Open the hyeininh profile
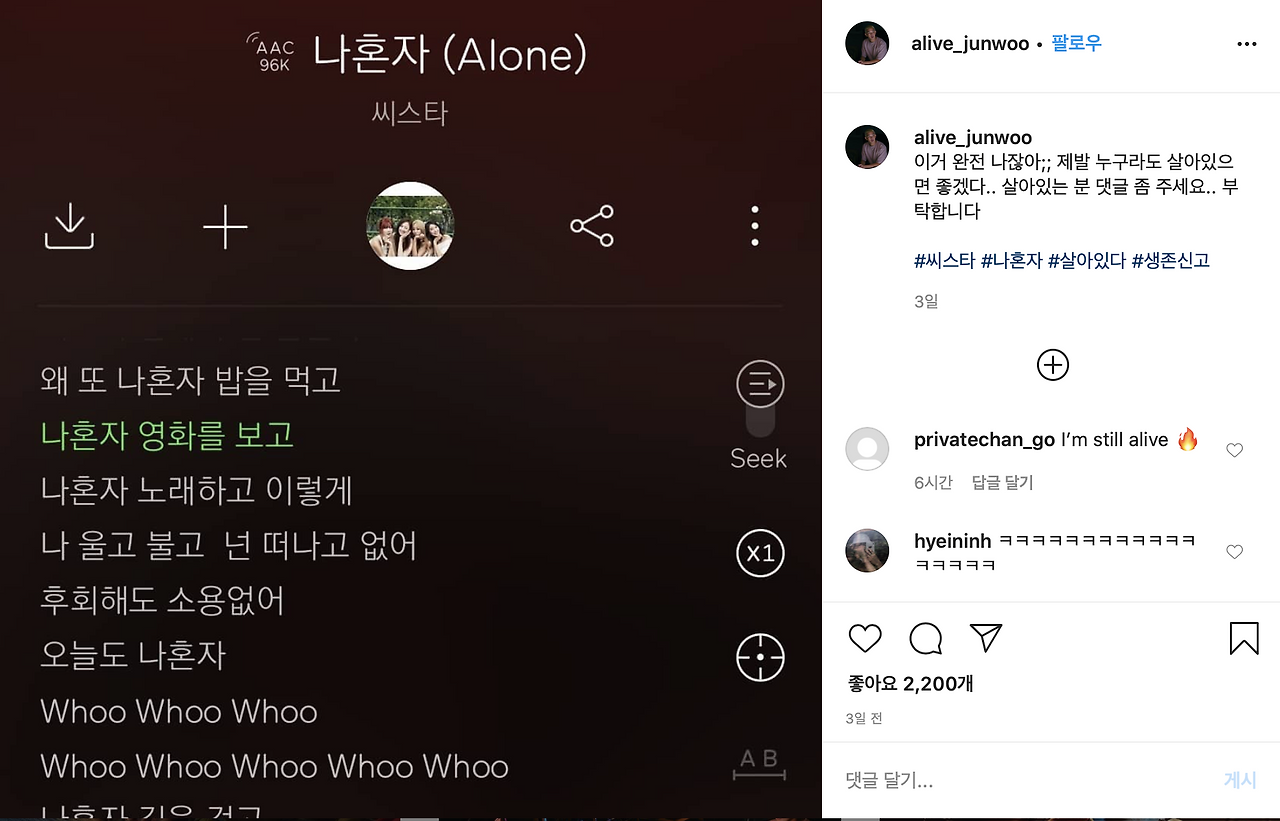 point(952,541)
